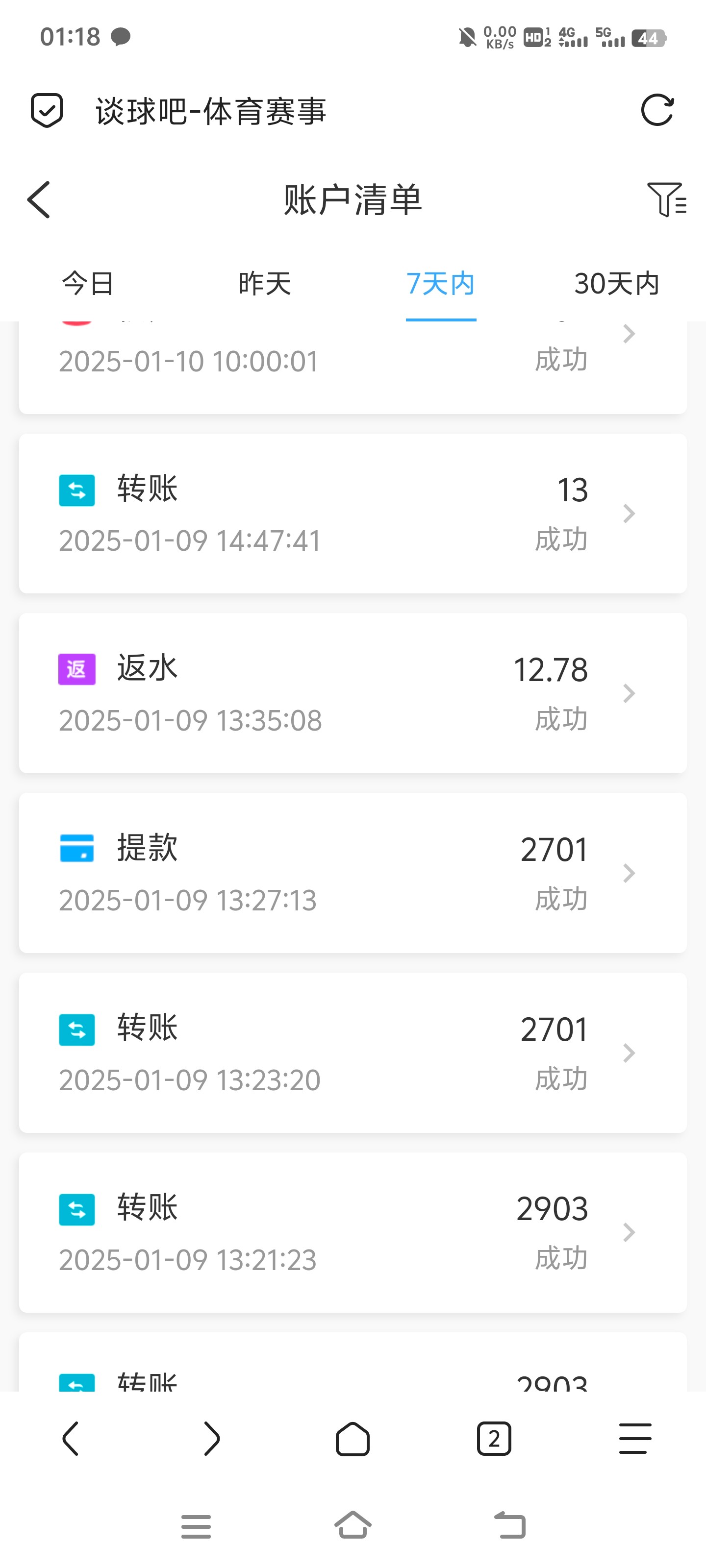
Task: Show the two open browser tabs
Action: (493, 1439)
